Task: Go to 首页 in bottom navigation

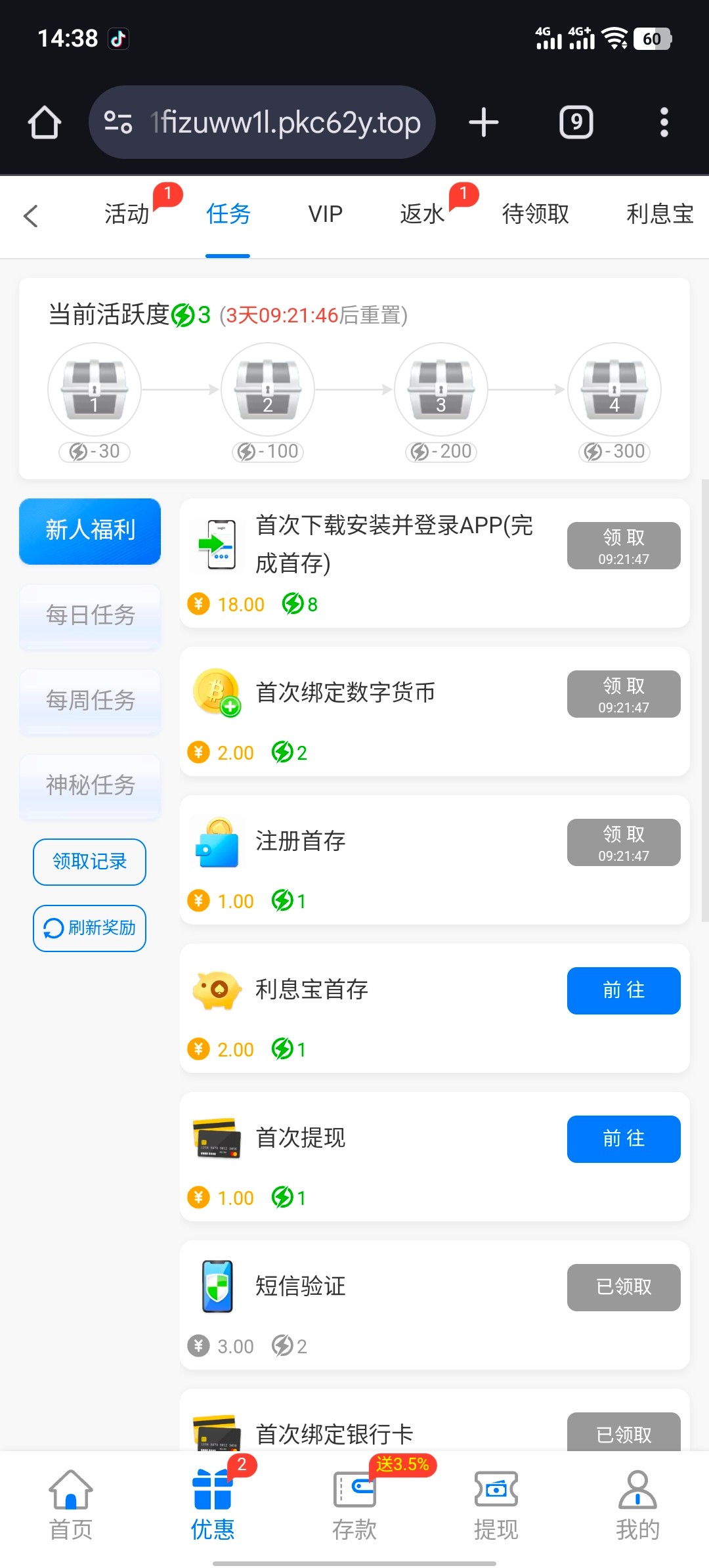Action: click(71, 1505)
